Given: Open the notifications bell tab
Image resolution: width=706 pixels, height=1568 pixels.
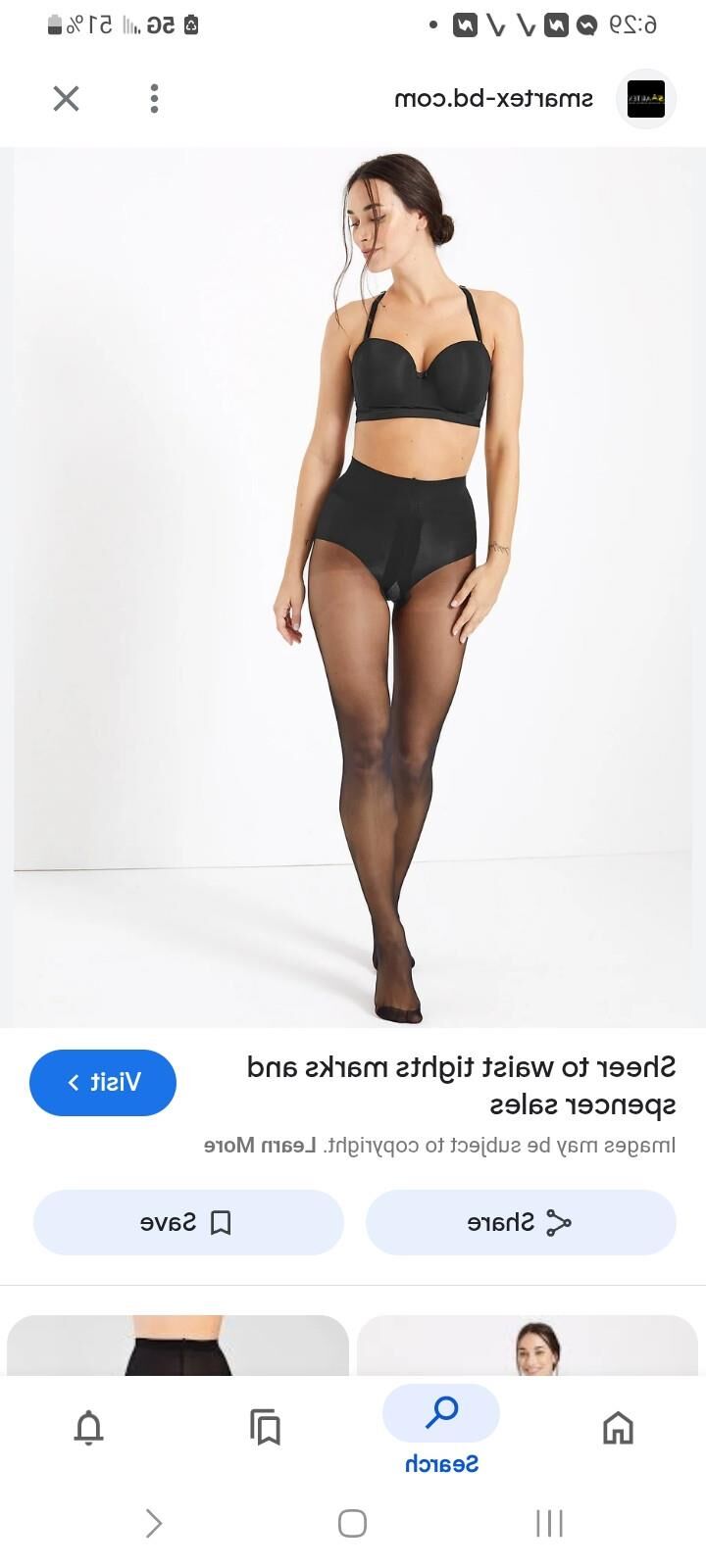Looking at the screenshot, I should pyautogui.click(x=88, y=1428).
